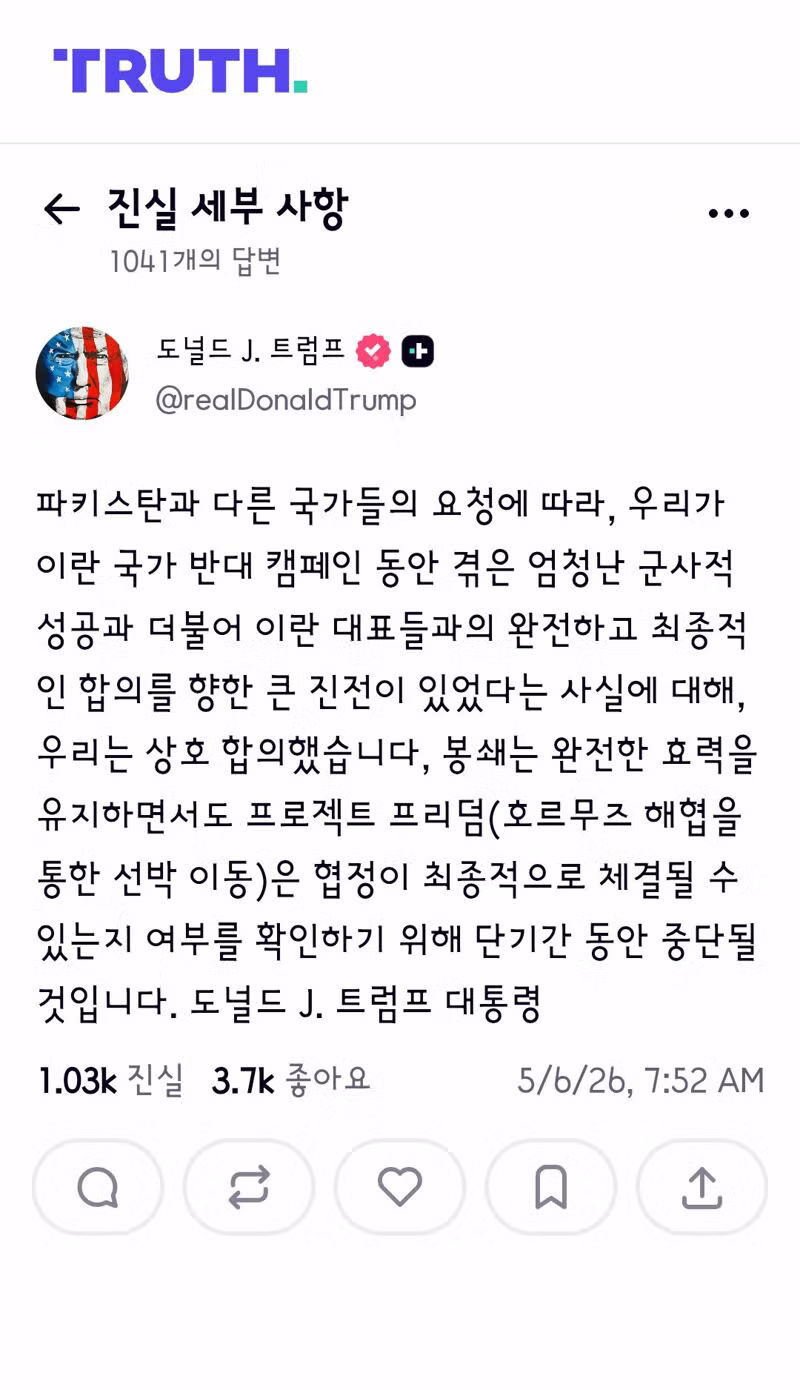Share this post with the upload icon
Viewport: 800px width, 1390px height.
click(x=702, y=1187)
